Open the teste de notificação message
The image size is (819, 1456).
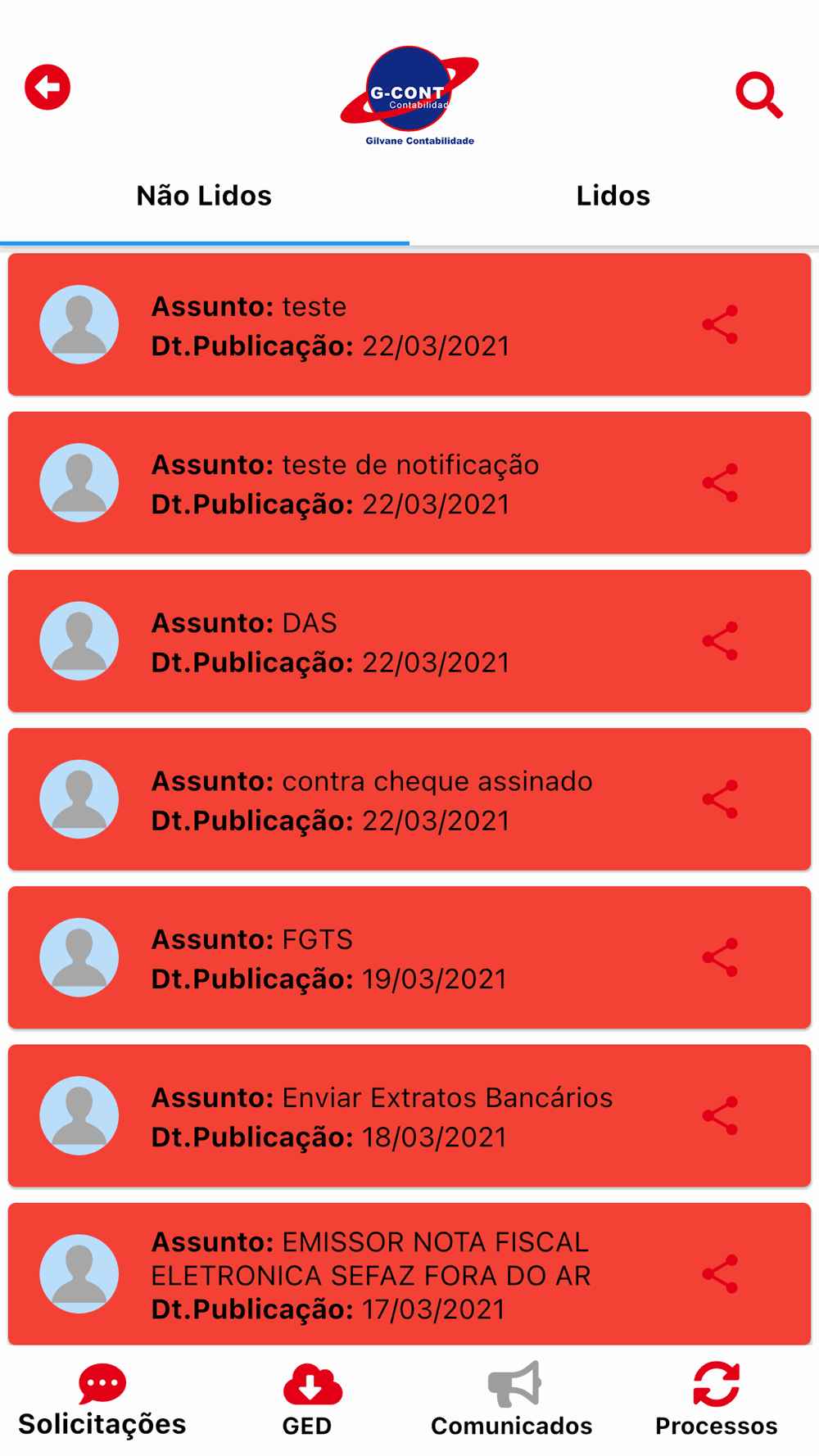pos(409,483)
